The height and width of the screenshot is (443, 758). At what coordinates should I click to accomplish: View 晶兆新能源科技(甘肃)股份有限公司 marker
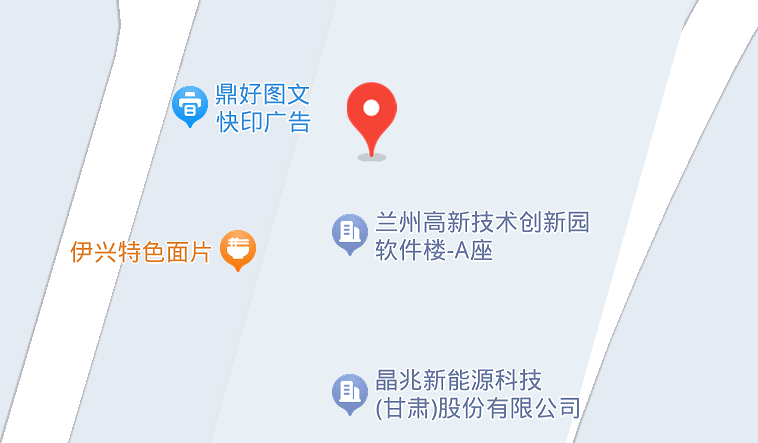pos(349,392)
